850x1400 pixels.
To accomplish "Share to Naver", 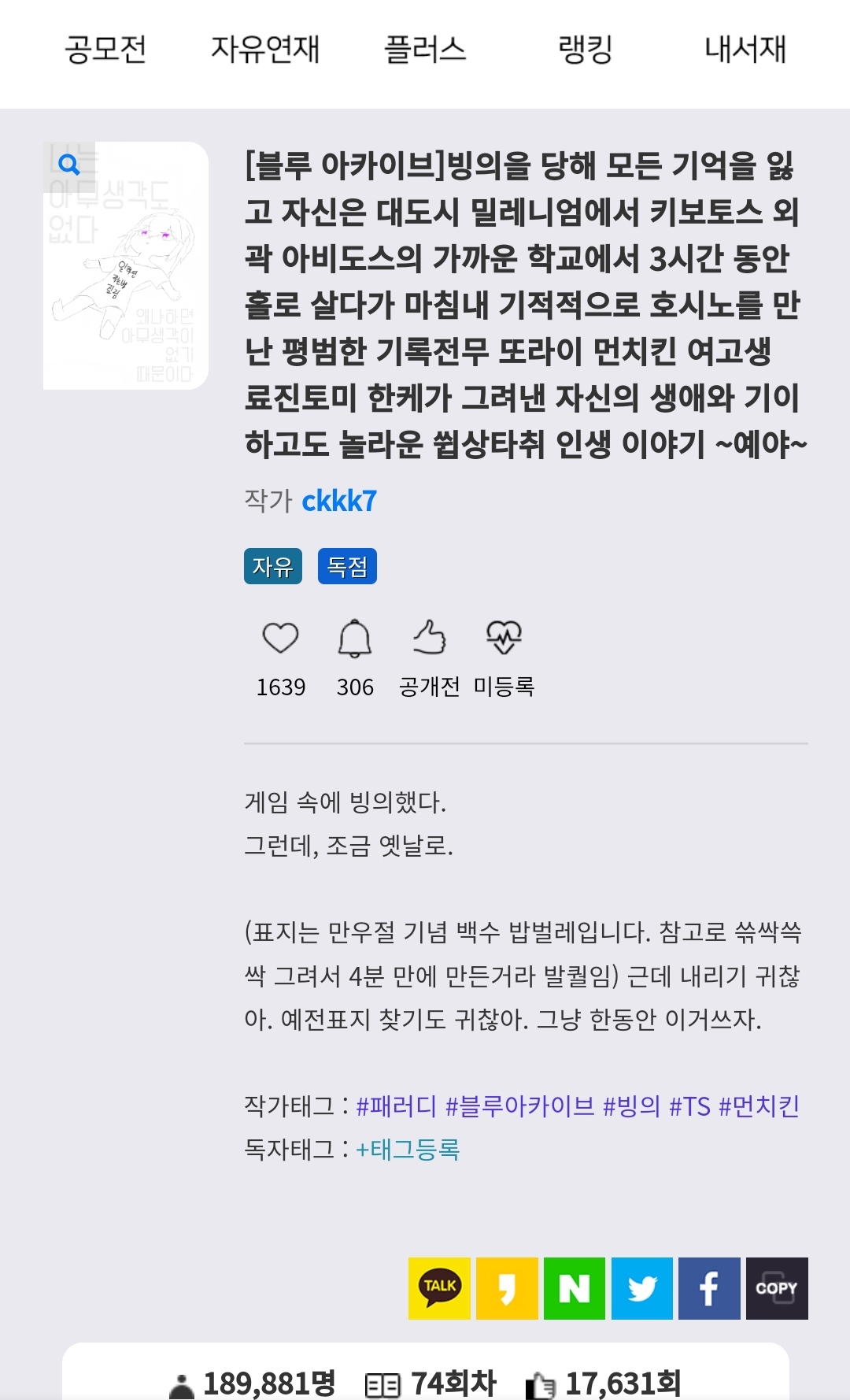I will coord(575,1288).
